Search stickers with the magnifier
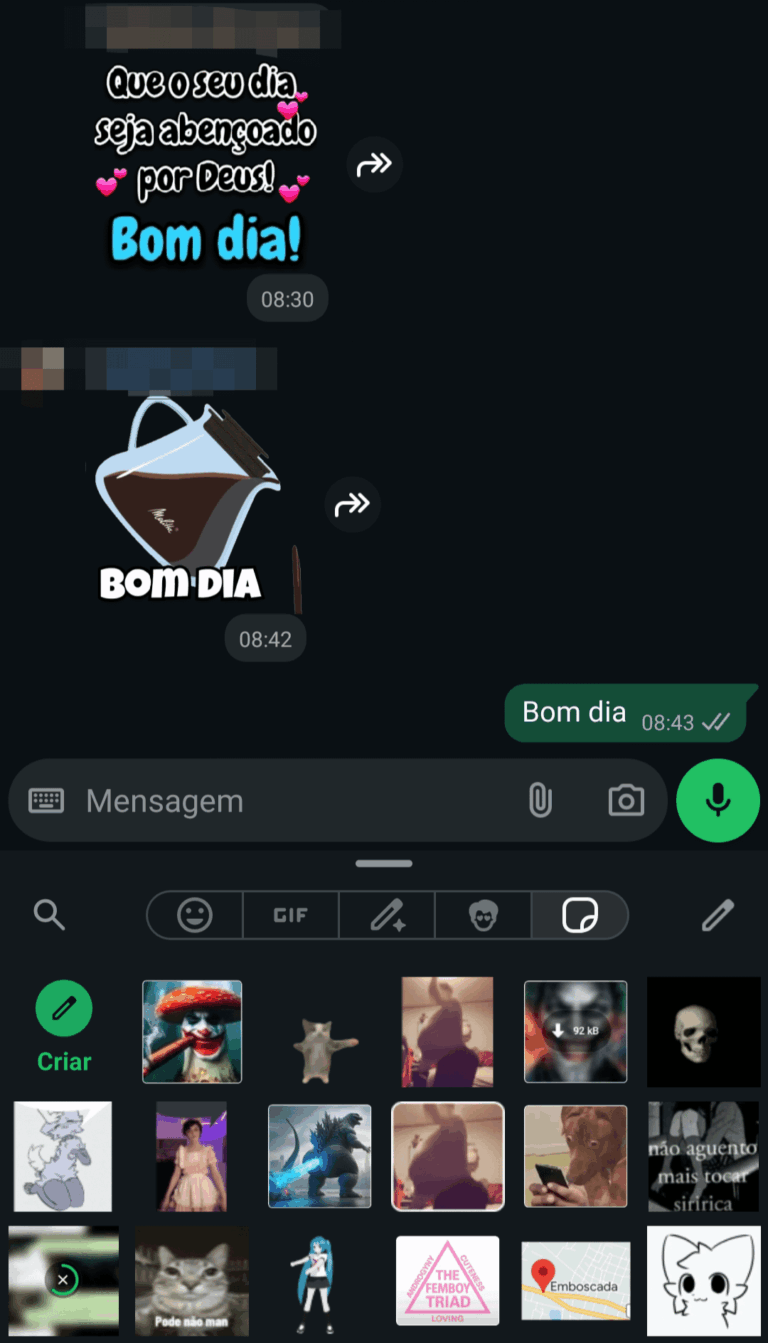 (x=49, y=914)
